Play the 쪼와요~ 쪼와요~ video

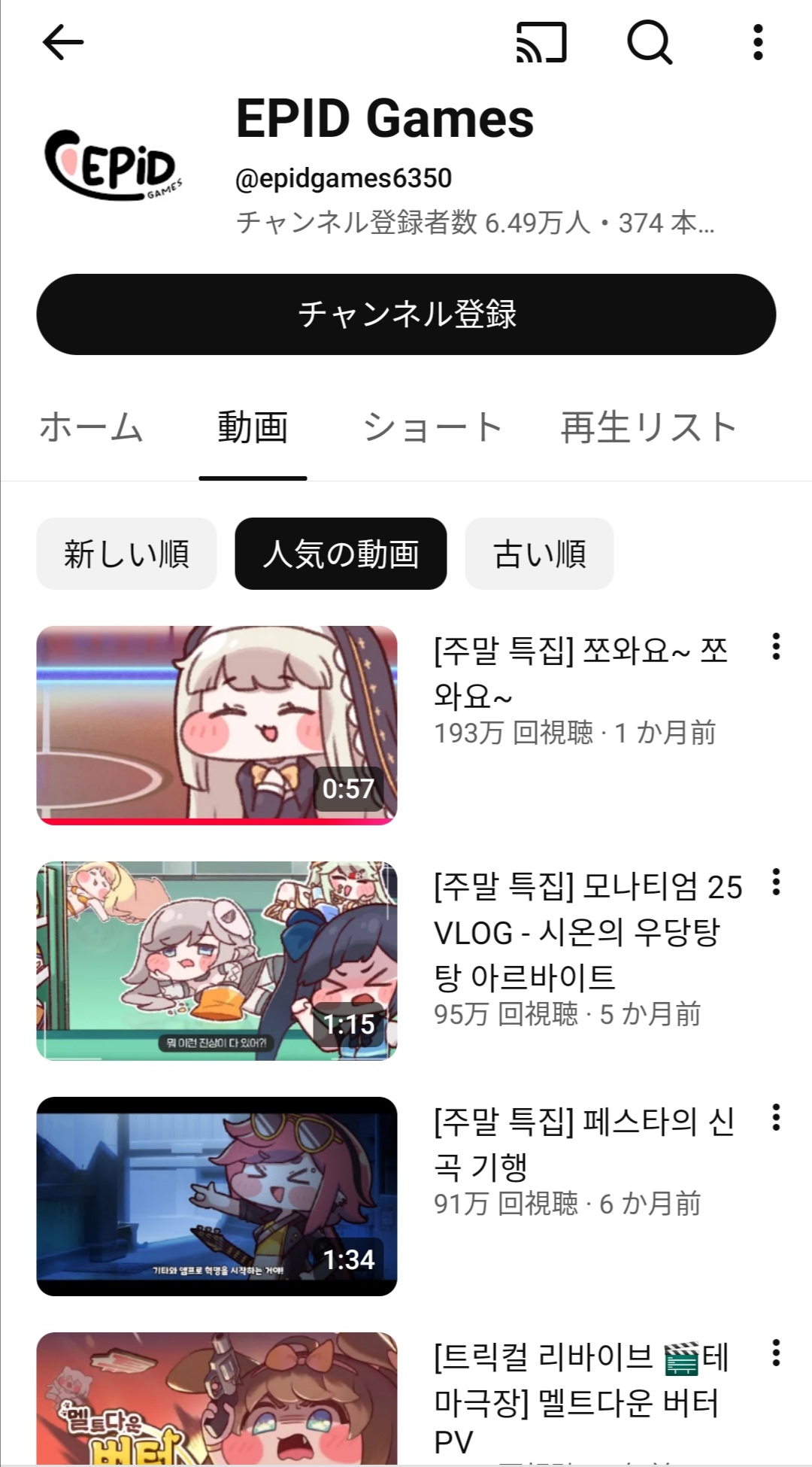tap(217, 724)
